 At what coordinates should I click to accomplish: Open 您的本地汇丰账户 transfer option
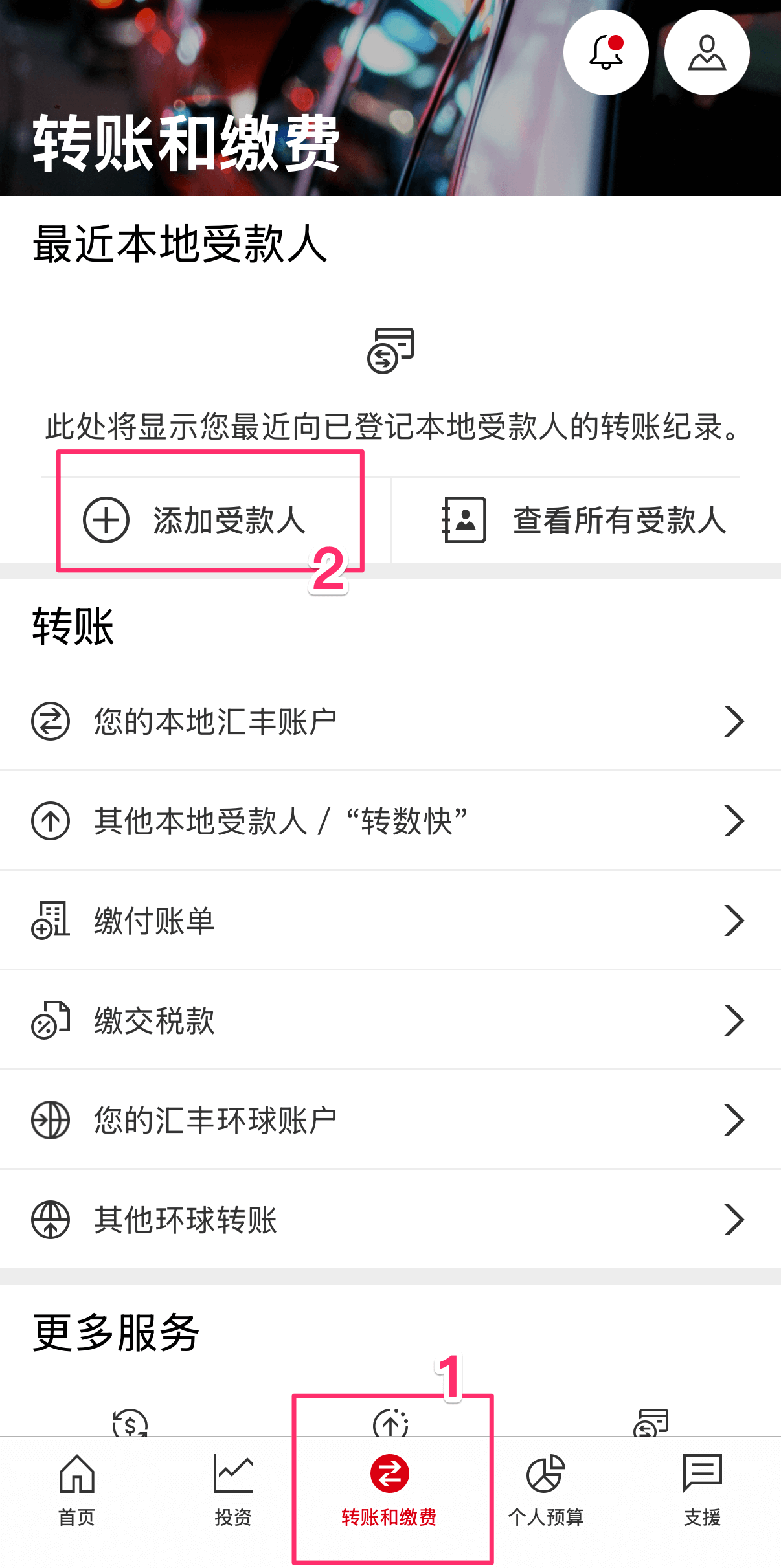pos(389,721)
